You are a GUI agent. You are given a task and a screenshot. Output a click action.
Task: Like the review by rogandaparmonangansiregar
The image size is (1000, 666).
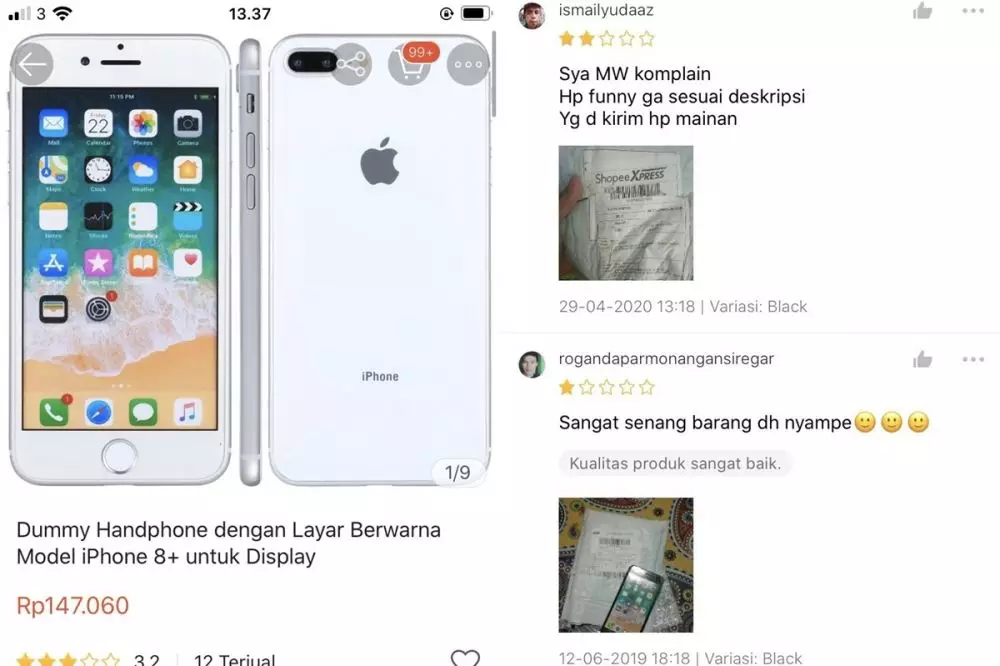pos(922,360)
